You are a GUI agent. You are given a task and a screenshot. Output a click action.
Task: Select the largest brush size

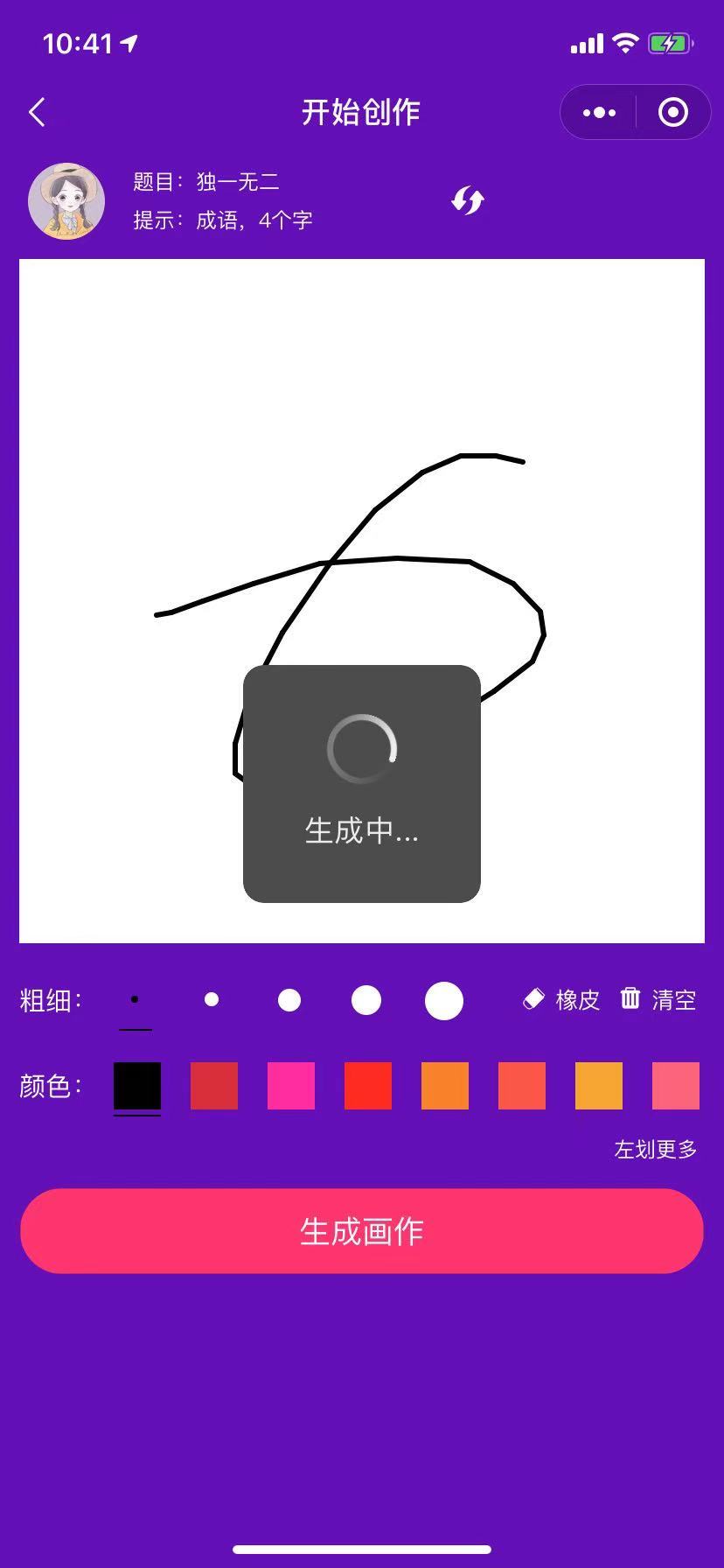(444, 1000)
